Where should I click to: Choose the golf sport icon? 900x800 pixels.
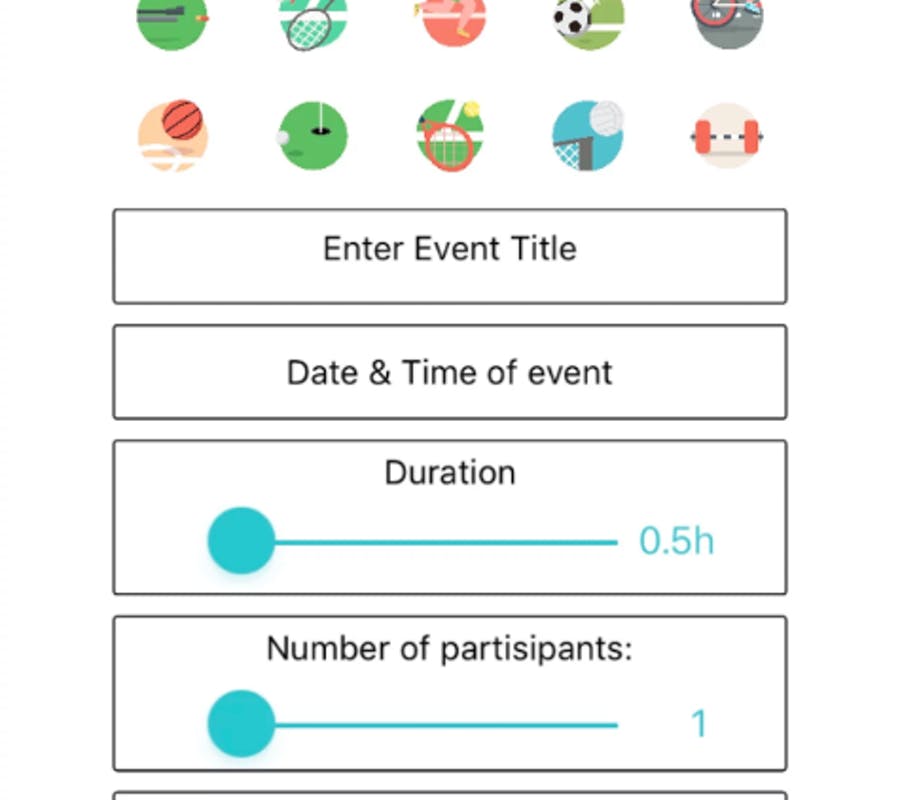(x=313, y=136)
